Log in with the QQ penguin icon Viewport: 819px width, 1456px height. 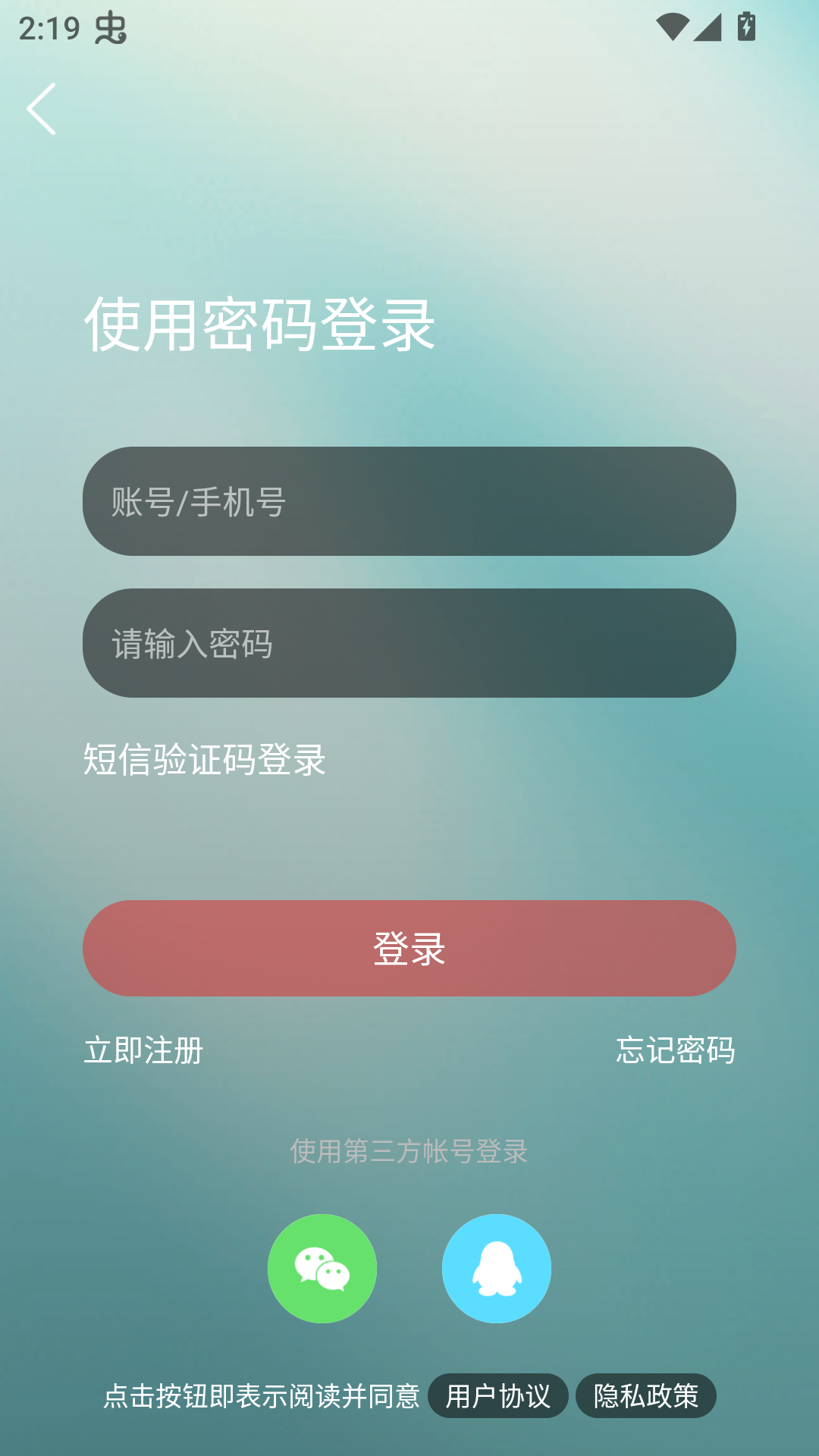coord(497,1269)
